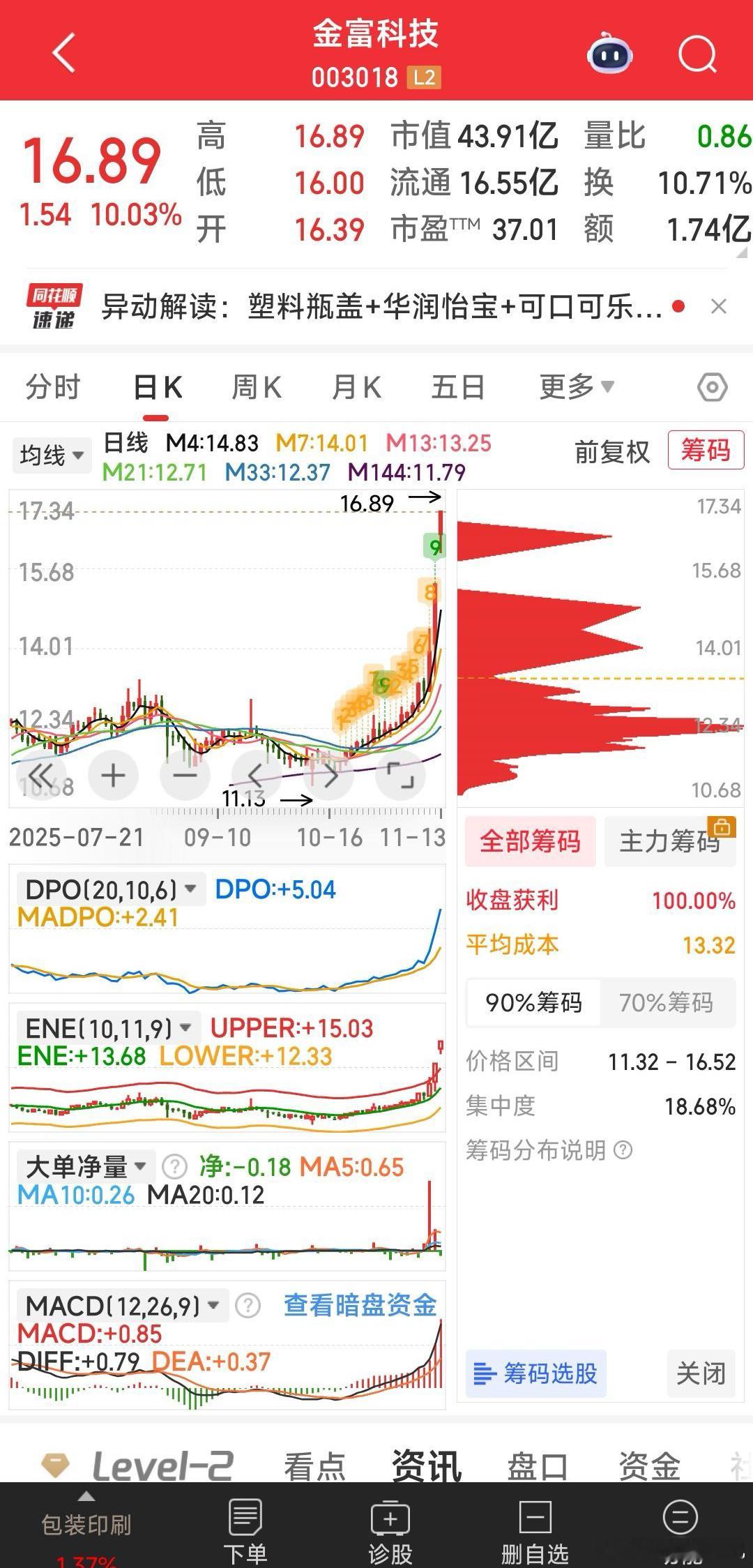The image size is (753, 1568).
Task: Show the 五日 chart
Action: 457,387
